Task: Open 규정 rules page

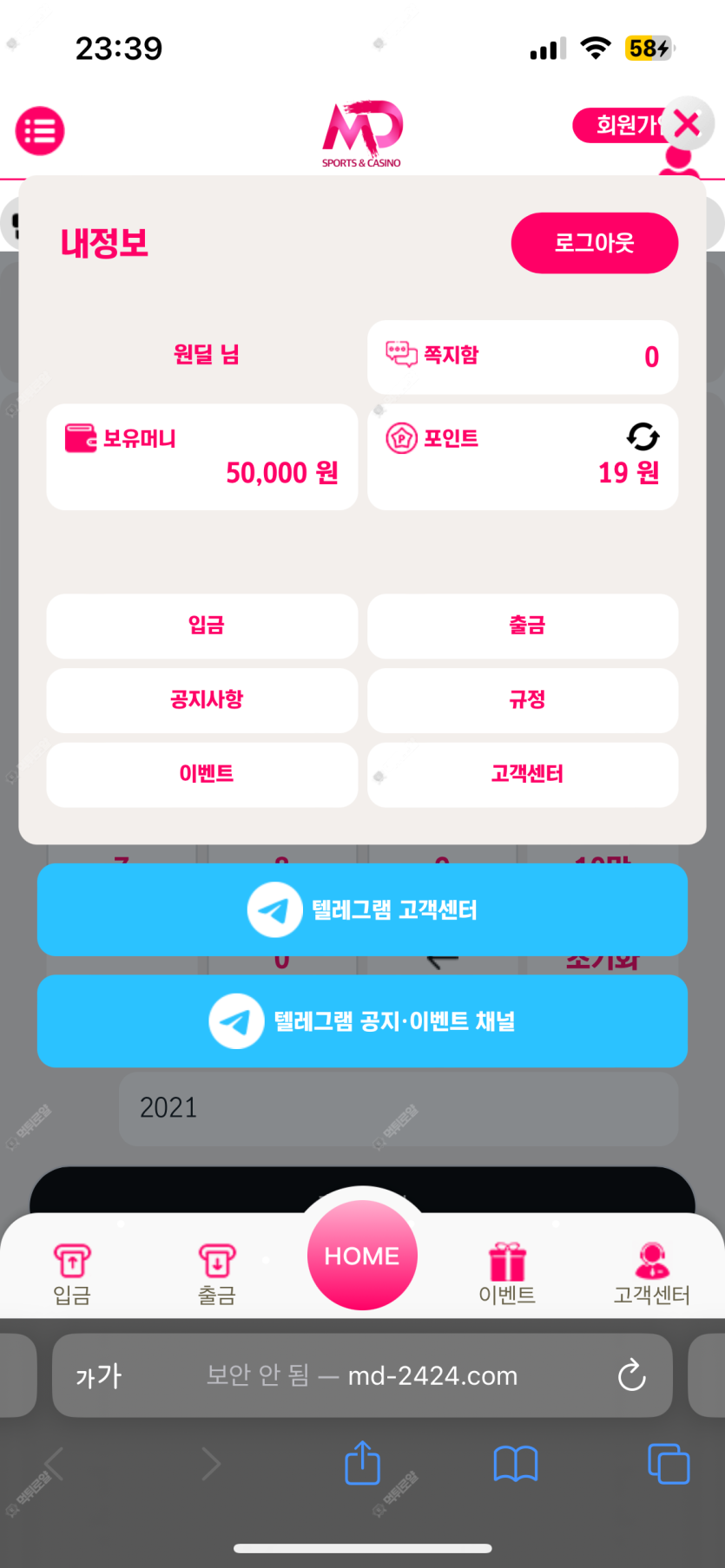Action: tap(523, 700)
